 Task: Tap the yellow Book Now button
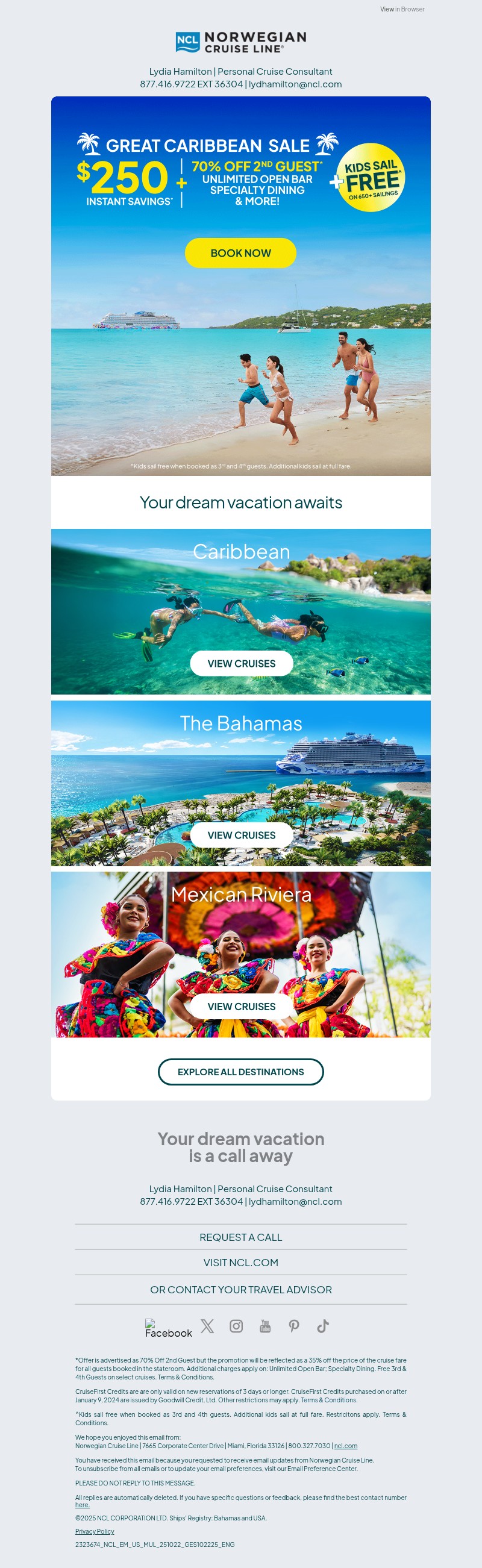click(x=240, y=253)
